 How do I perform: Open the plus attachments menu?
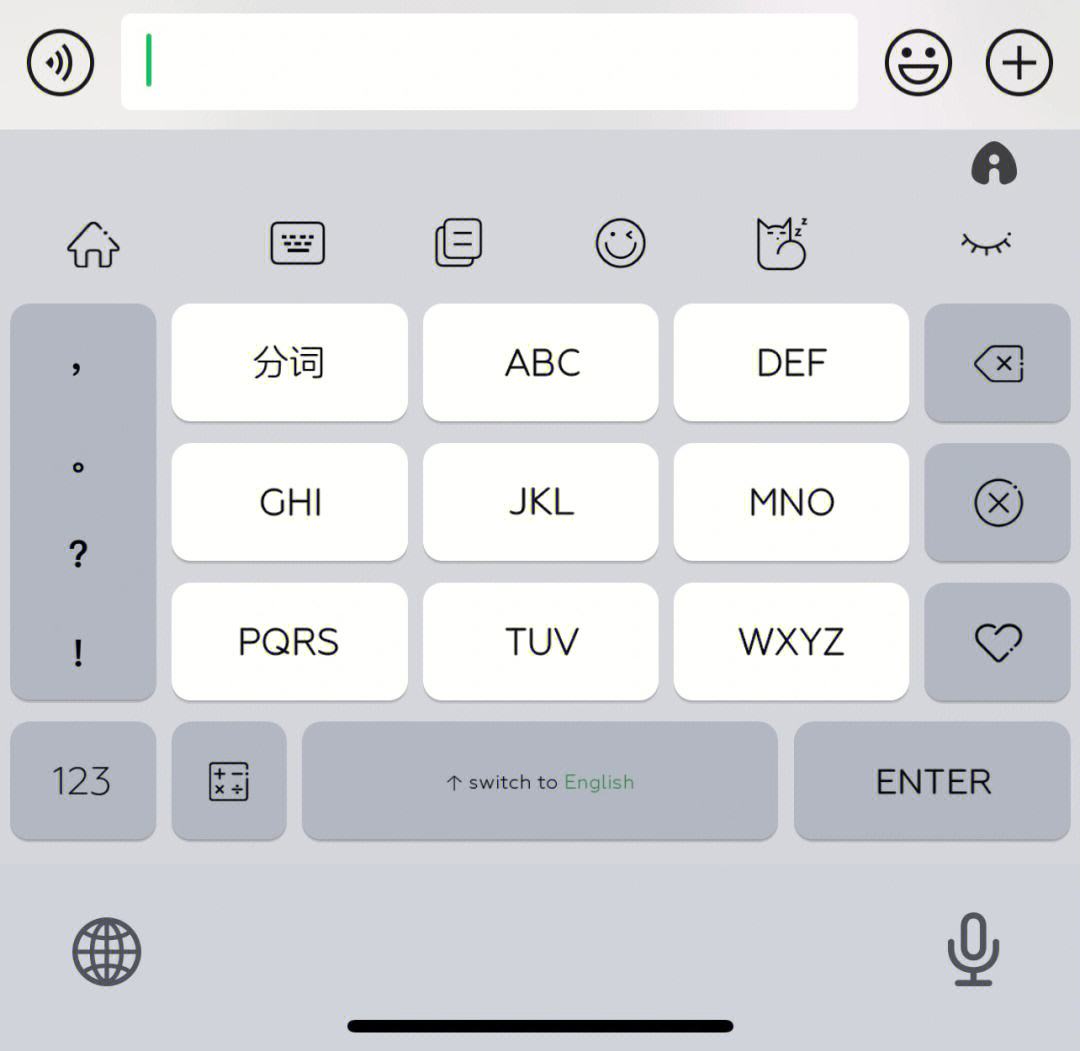click(1019, 63)
